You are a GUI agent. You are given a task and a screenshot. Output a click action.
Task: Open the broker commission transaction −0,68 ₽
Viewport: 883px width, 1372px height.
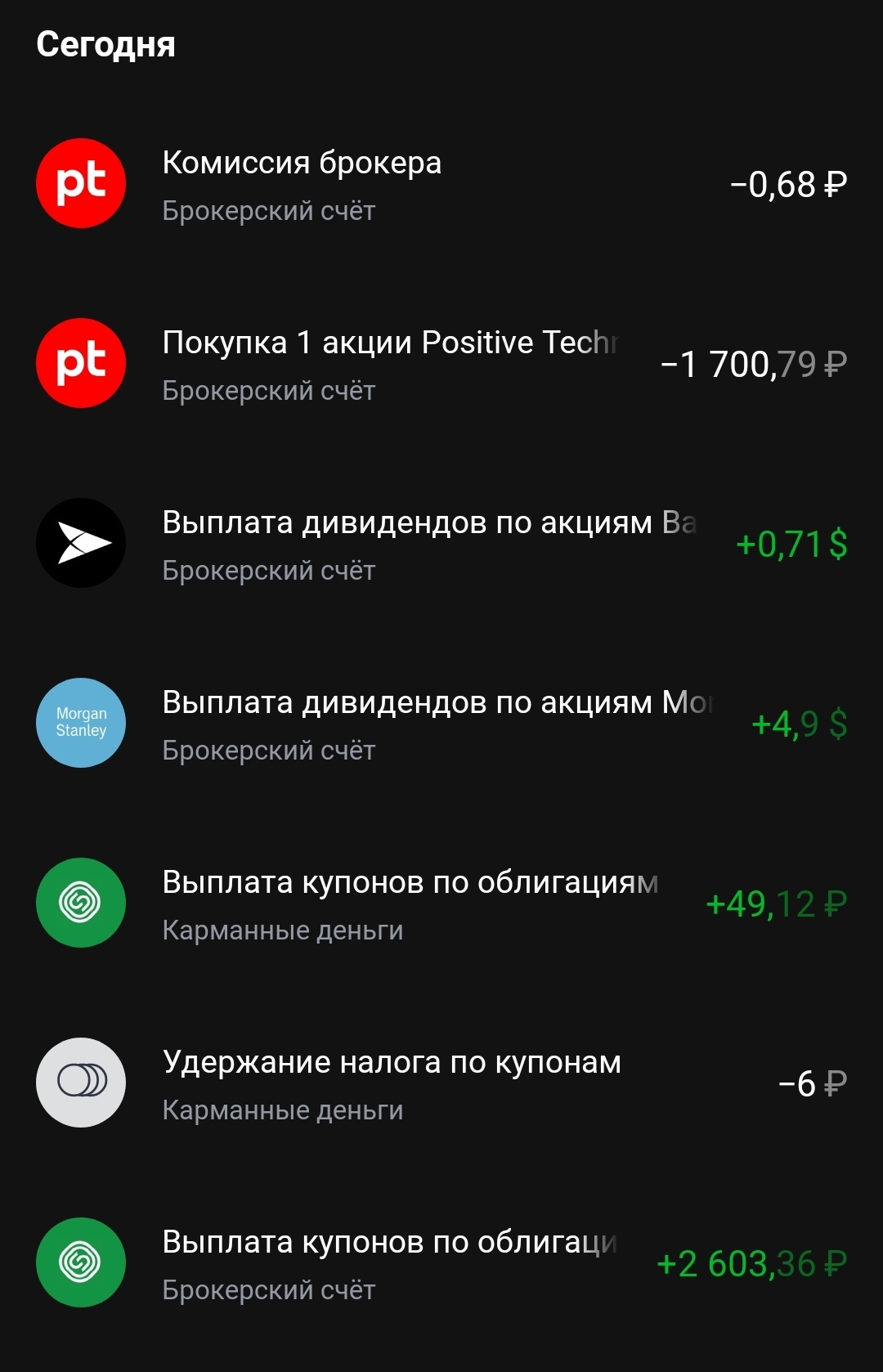point(441,184)
